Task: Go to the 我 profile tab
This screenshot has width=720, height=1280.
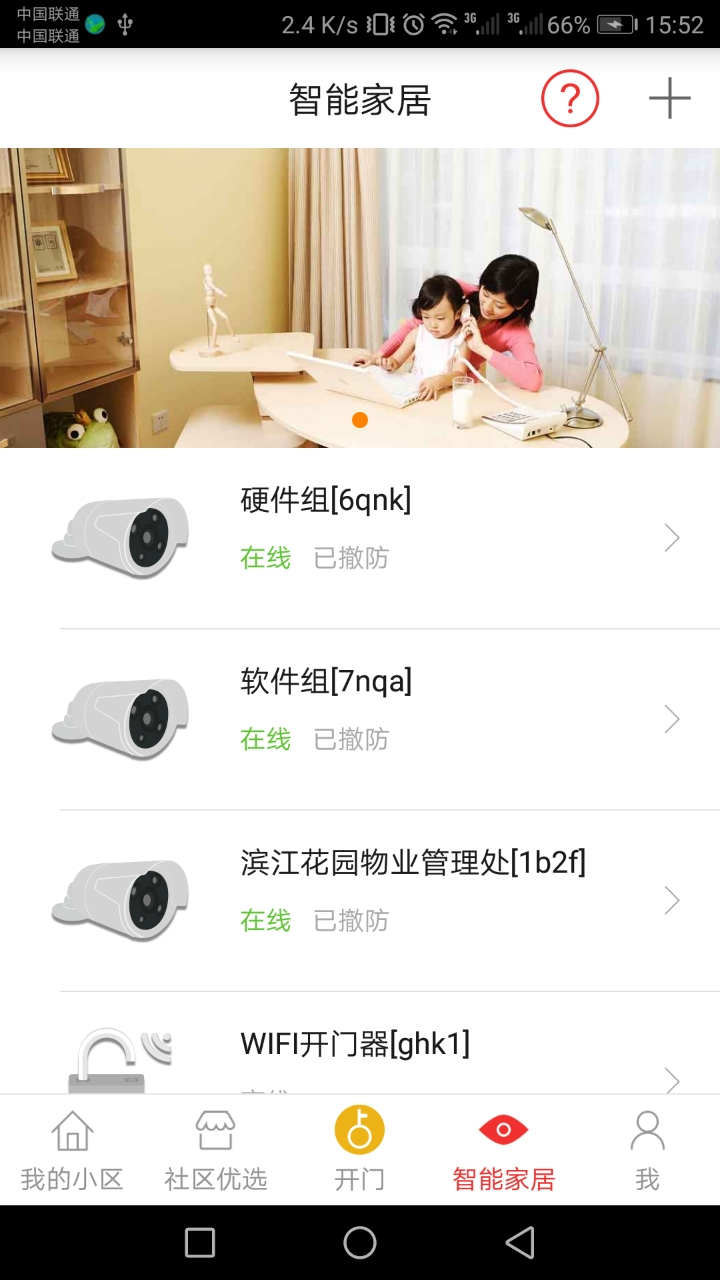Action: click(647, 1150)
